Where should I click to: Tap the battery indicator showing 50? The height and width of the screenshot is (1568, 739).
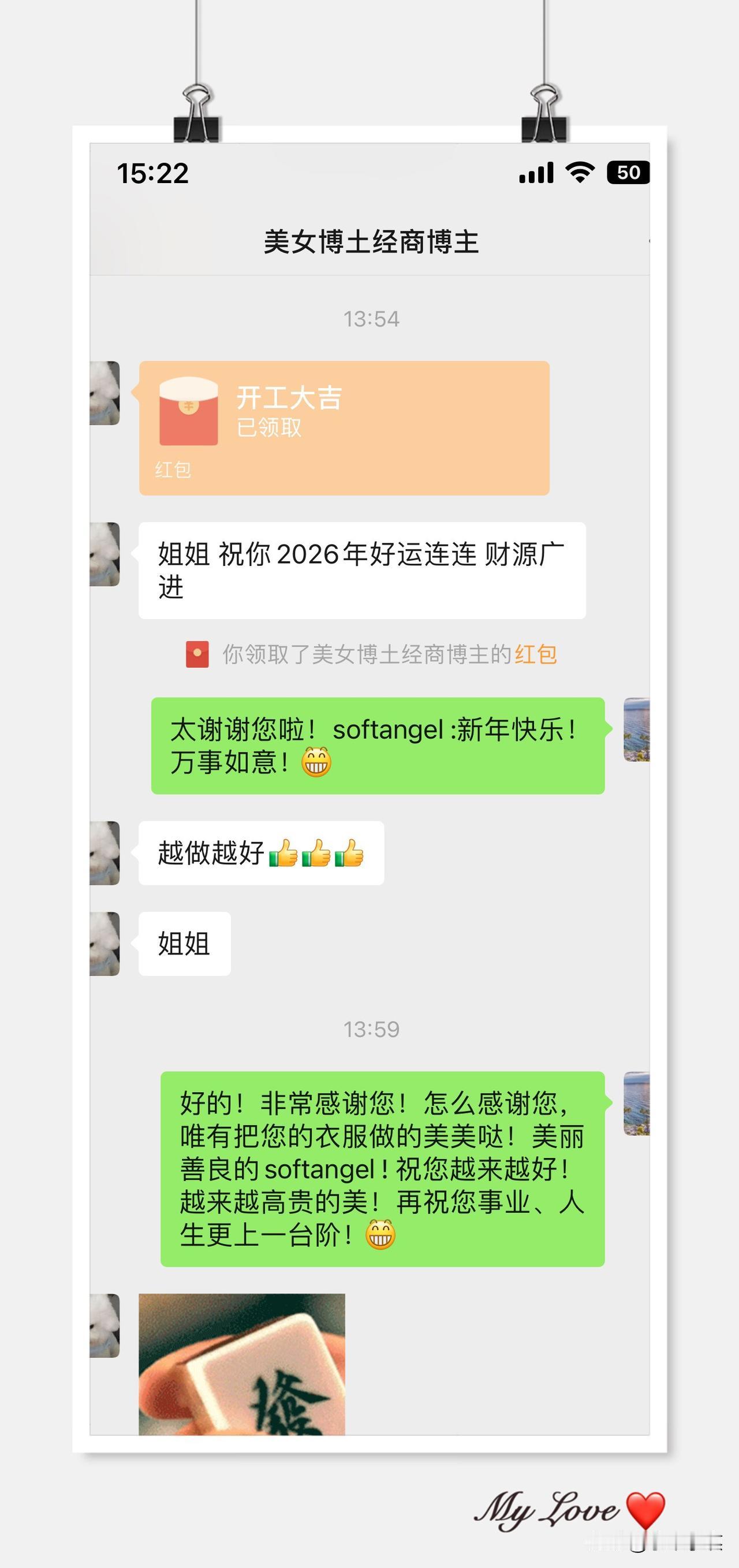(628, 173)
